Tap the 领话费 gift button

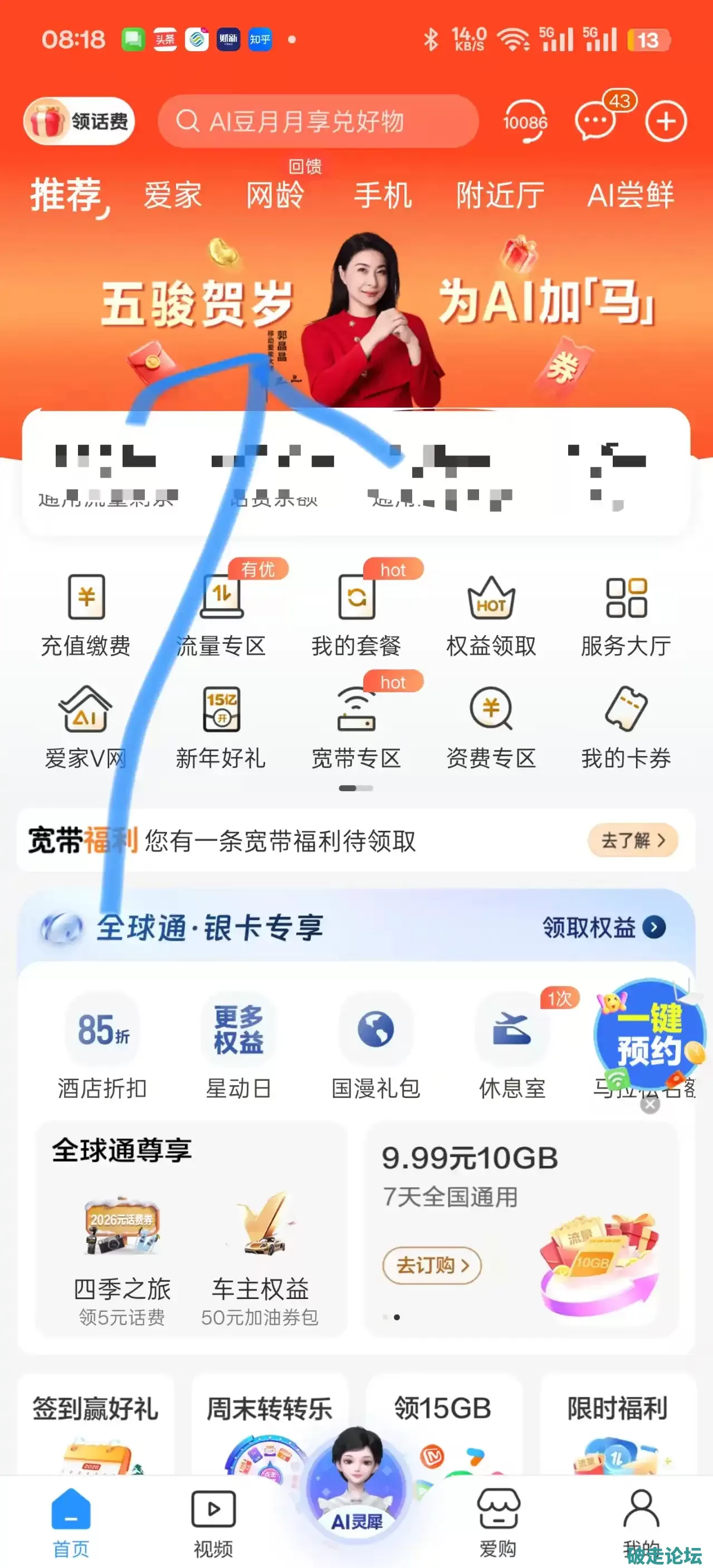tap(79, 121)
